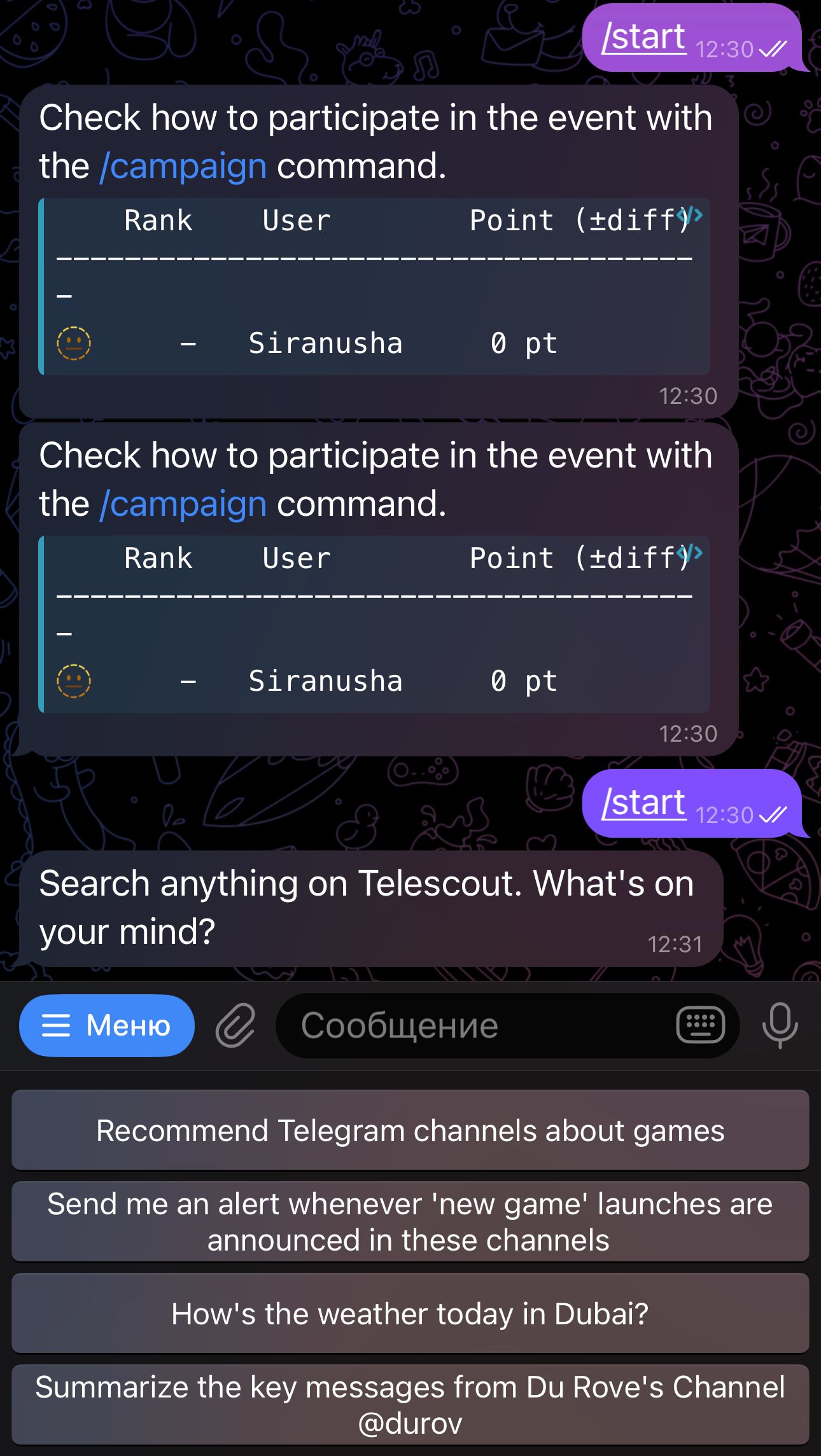Select 'Recommend Telegram channels about games'

point(410,1130)
